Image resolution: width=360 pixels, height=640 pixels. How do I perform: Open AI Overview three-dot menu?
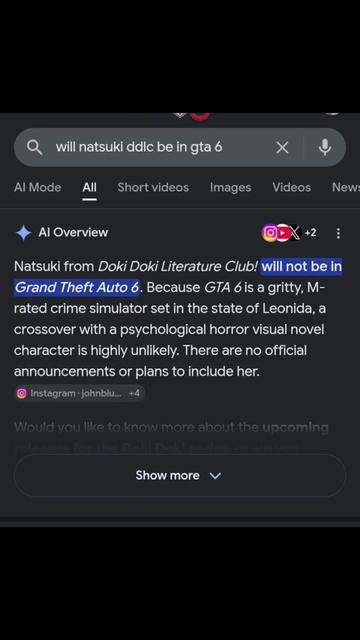click(338, 233)
